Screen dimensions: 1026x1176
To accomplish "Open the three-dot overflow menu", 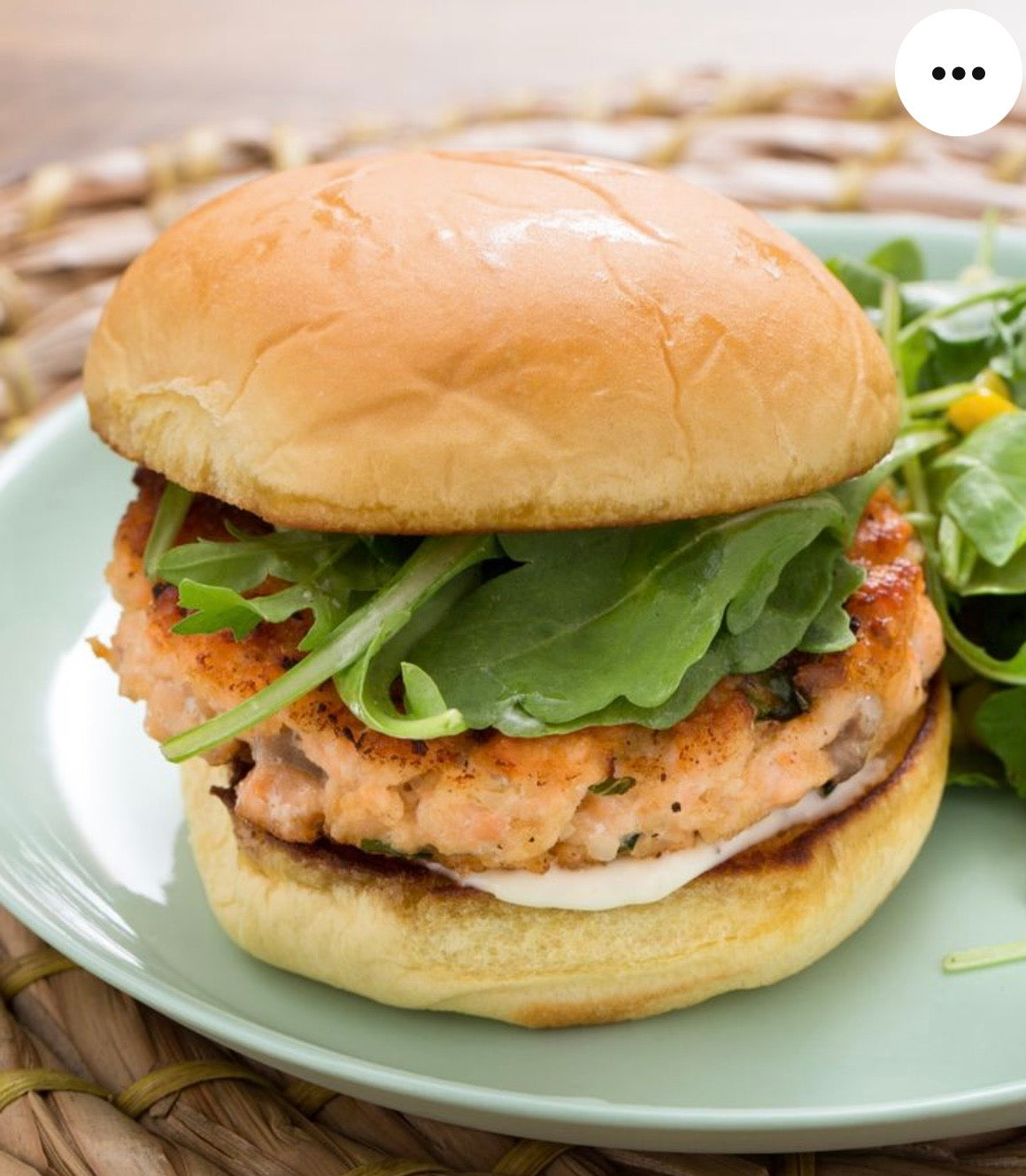I will pyautogui.click(x=958, y=73).
